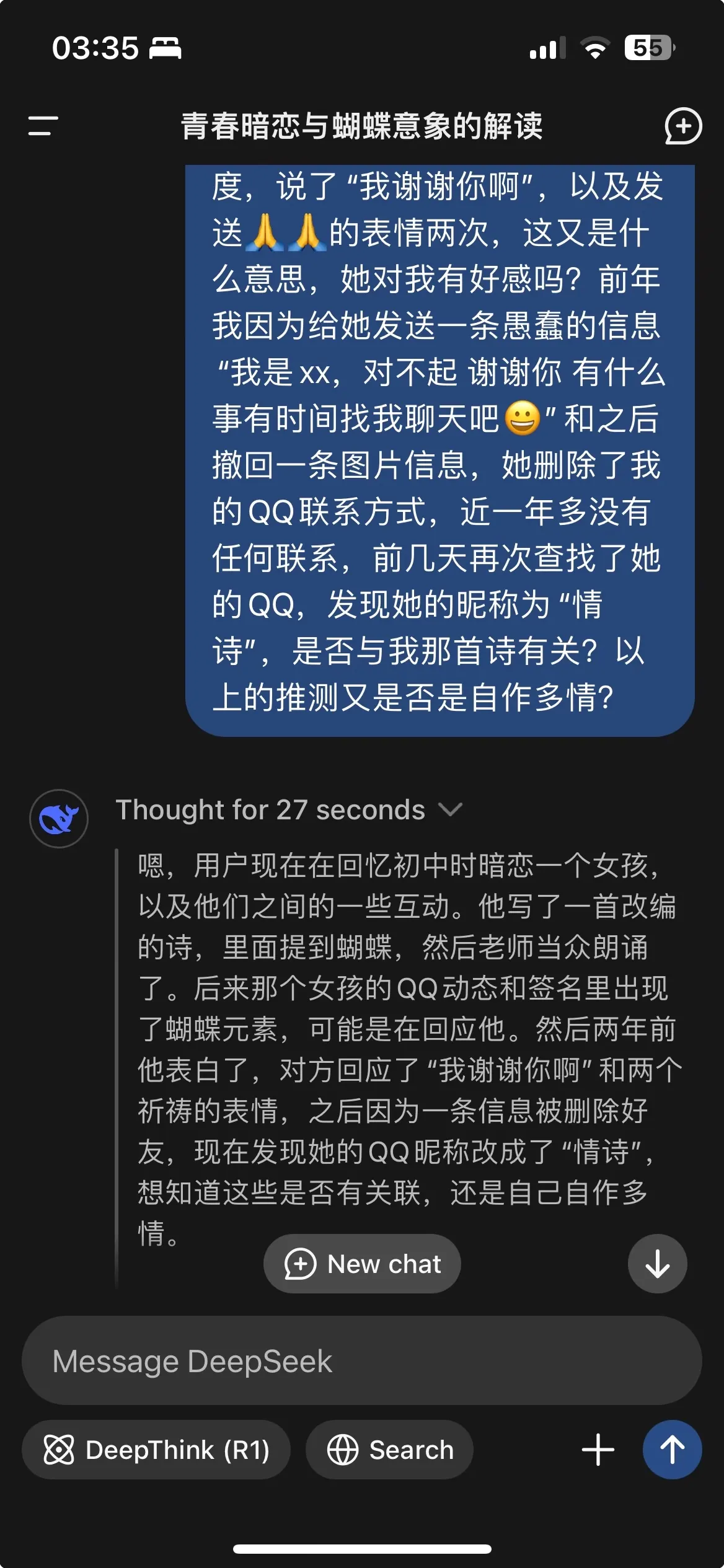Open the conversation list drawer

tap(41, 127)
